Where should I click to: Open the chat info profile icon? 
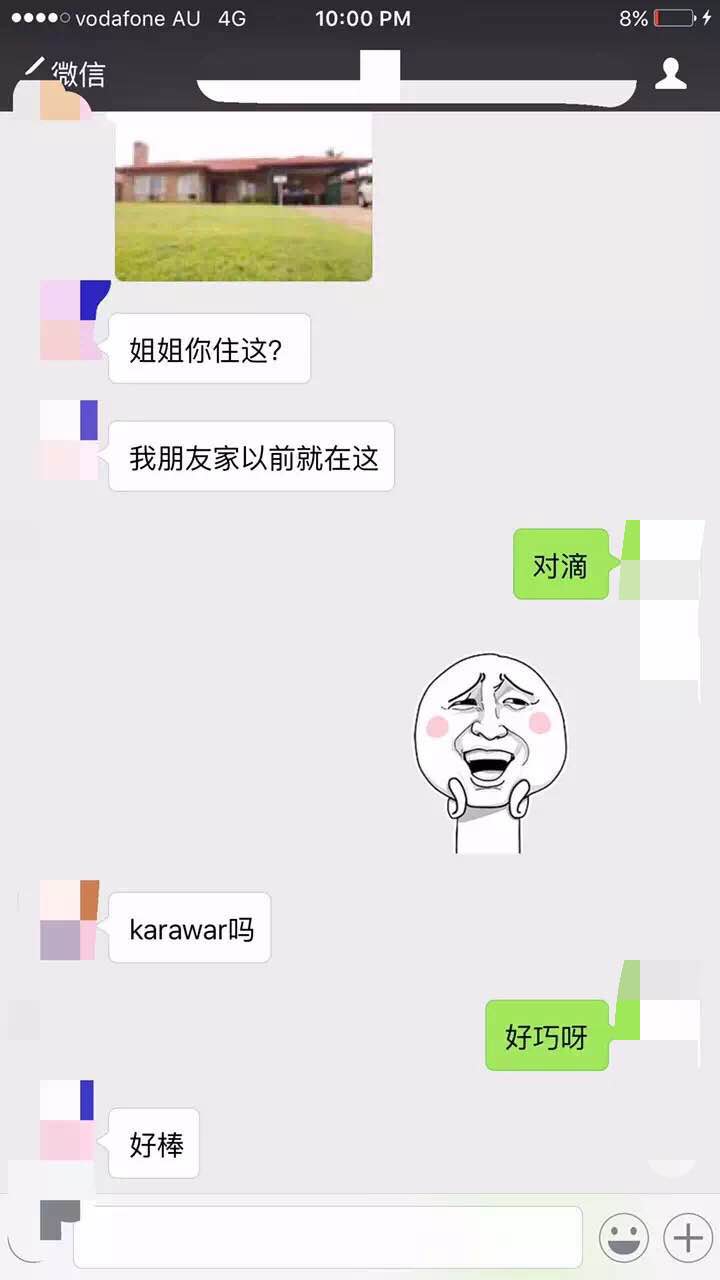(x=670, y=74)
